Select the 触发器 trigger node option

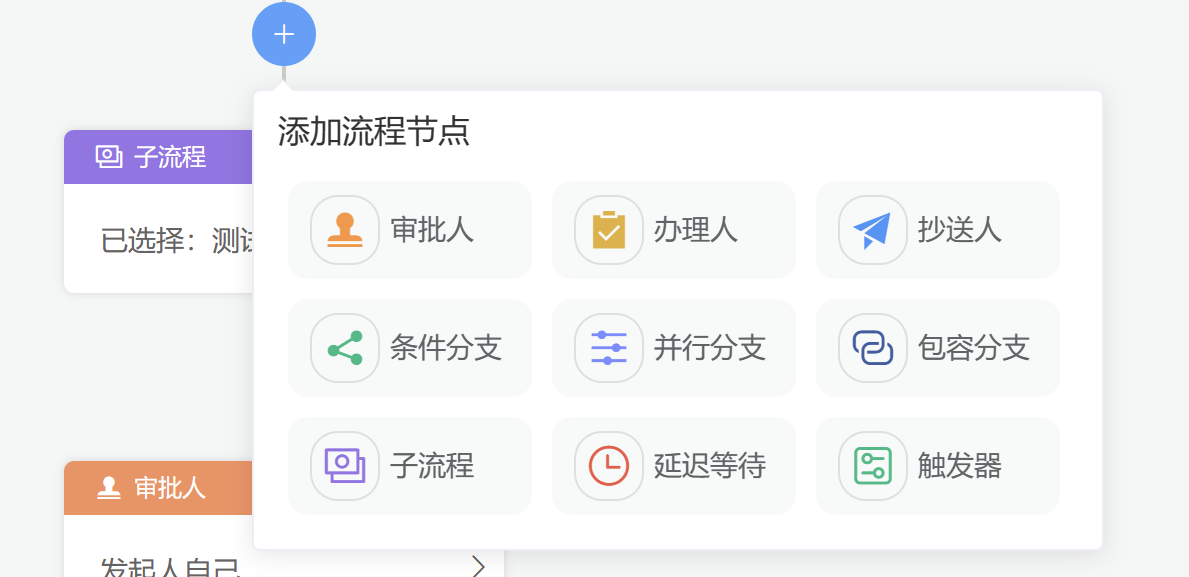coord(937,466)
